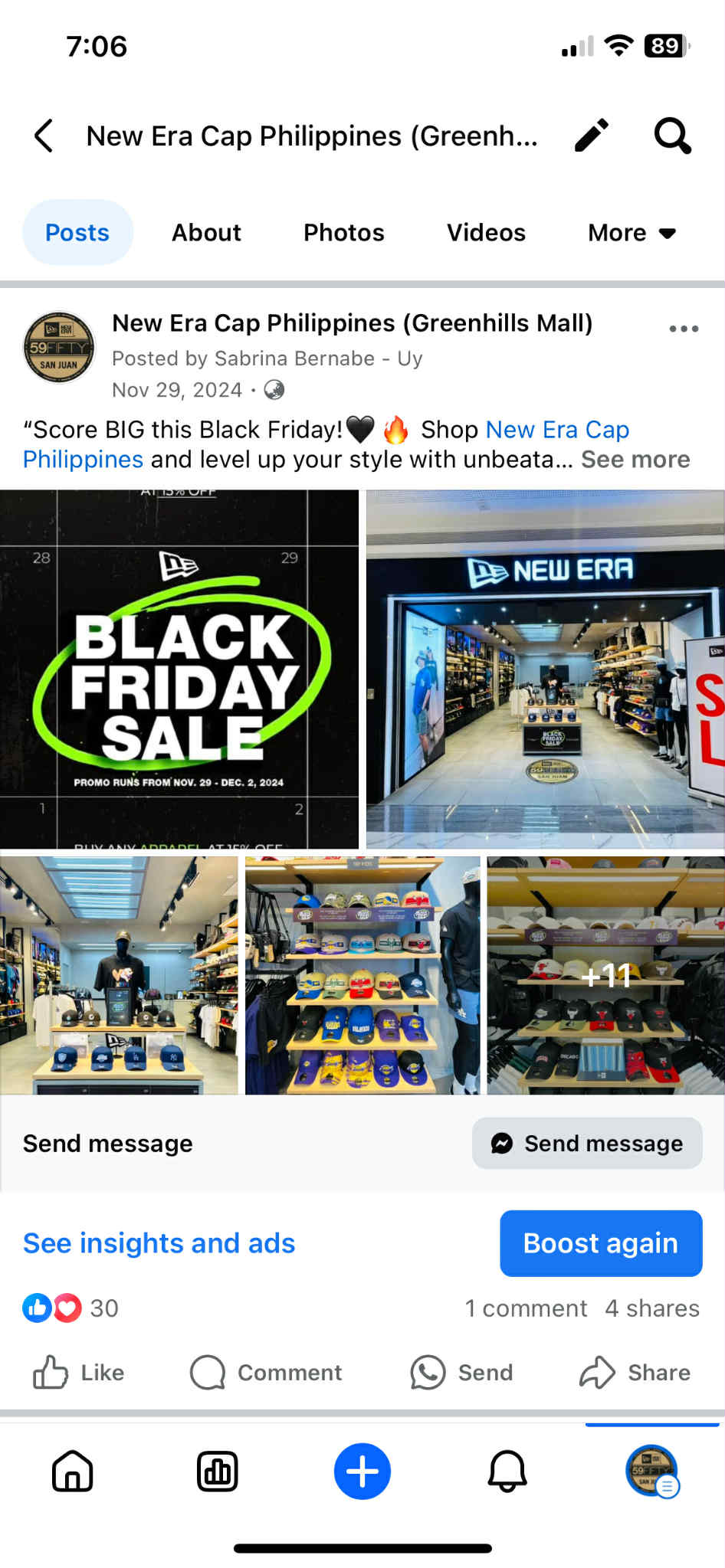Viewport: 725px width, 1568px height.
Task: Go back using the top arrow
Action: point(44,136)
